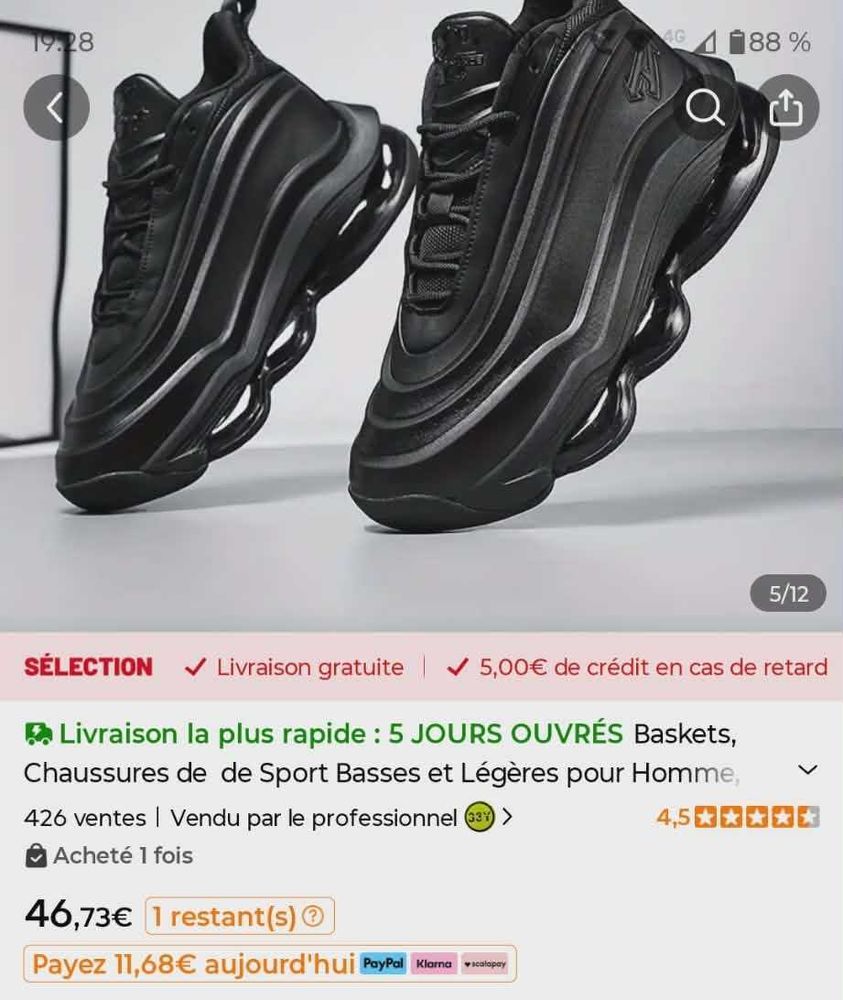Screen dimensions: 843x1000
Task: Open the image search magnifier
Action: pos(706,108)
